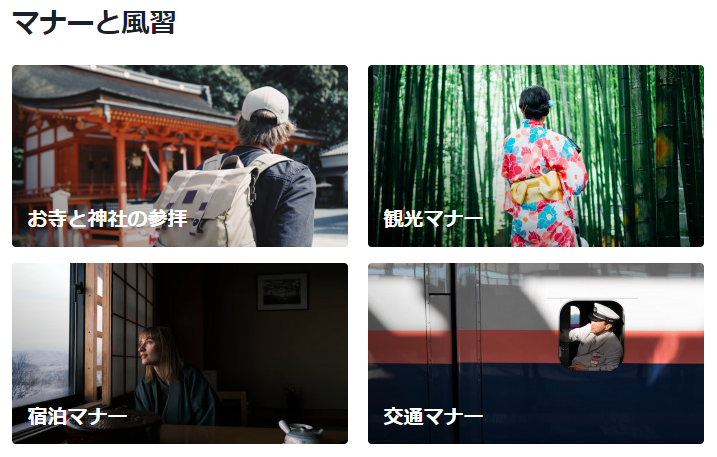View the 交通マナー card
This screenshot has height=457, width=717.
pos(536,353)
